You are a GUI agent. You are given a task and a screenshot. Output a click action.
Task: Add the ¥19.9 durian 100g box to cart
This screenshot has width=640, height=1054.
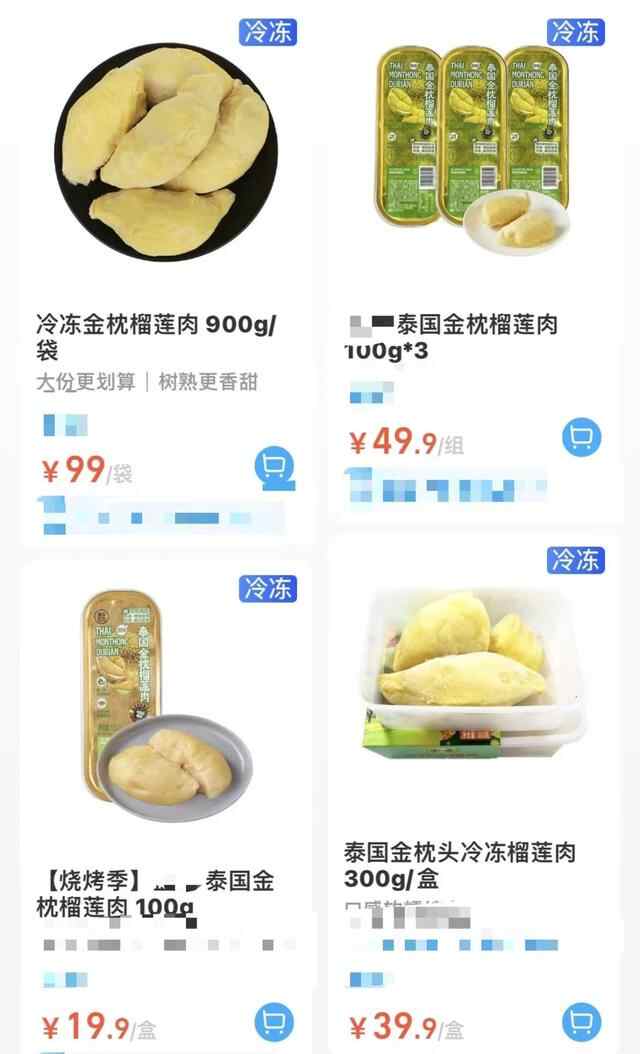click(x=274, y=1022)
